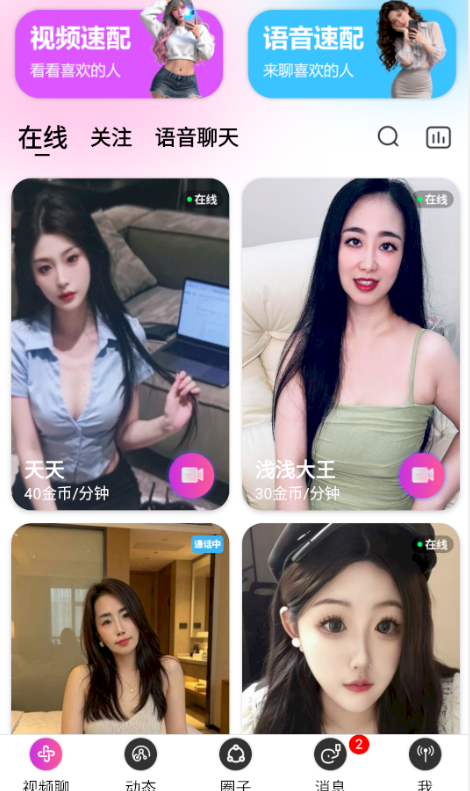Viewport: 470px width, 791px height.
Task: Tap the 视频聊 bottom tab
Action: (x=46, y=764)
